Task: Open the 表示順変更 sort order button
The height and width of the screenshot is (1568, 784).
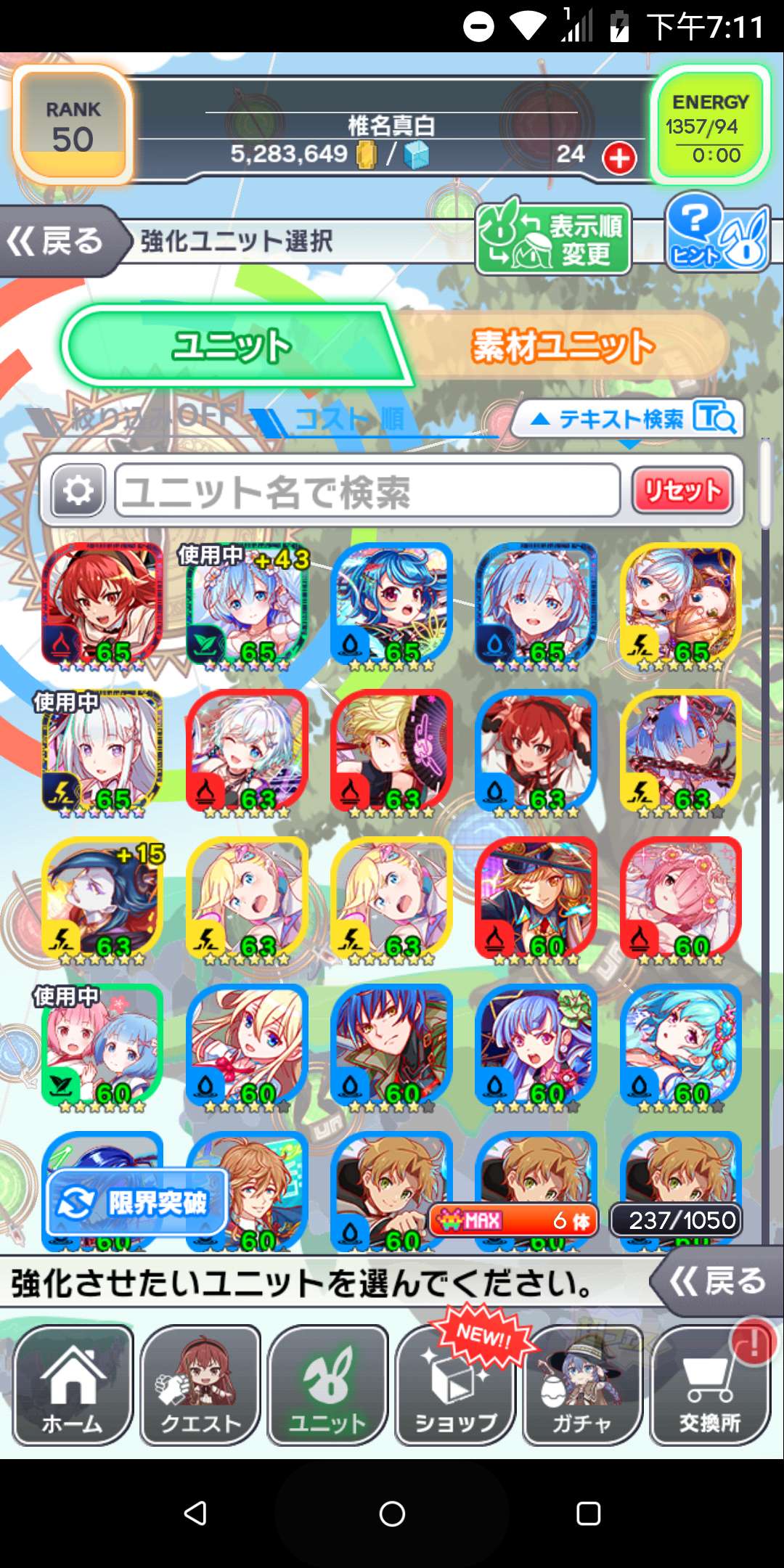Action: point(553,240)
